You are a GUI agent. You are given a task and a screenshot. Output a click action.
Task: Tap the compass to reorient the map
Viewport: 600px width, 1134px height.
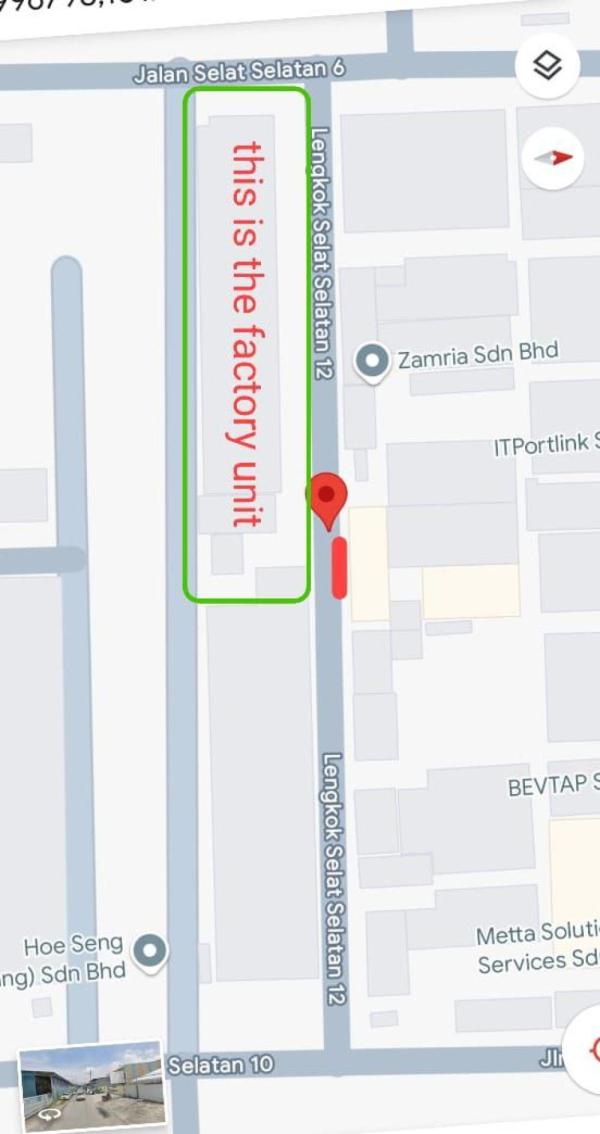553,158
